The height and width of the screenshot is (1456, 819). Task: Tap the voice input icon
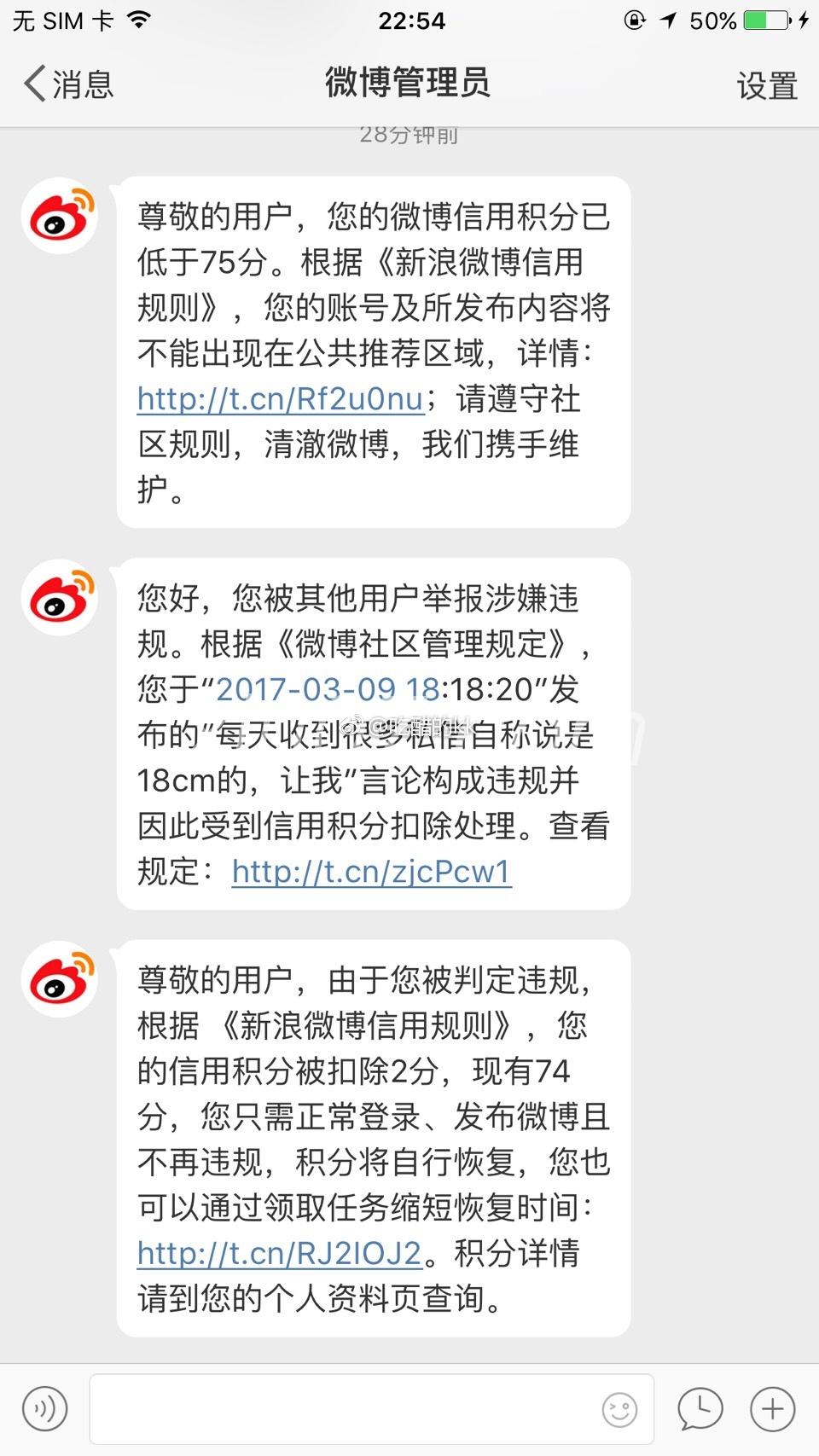[x=44, y=1408]
